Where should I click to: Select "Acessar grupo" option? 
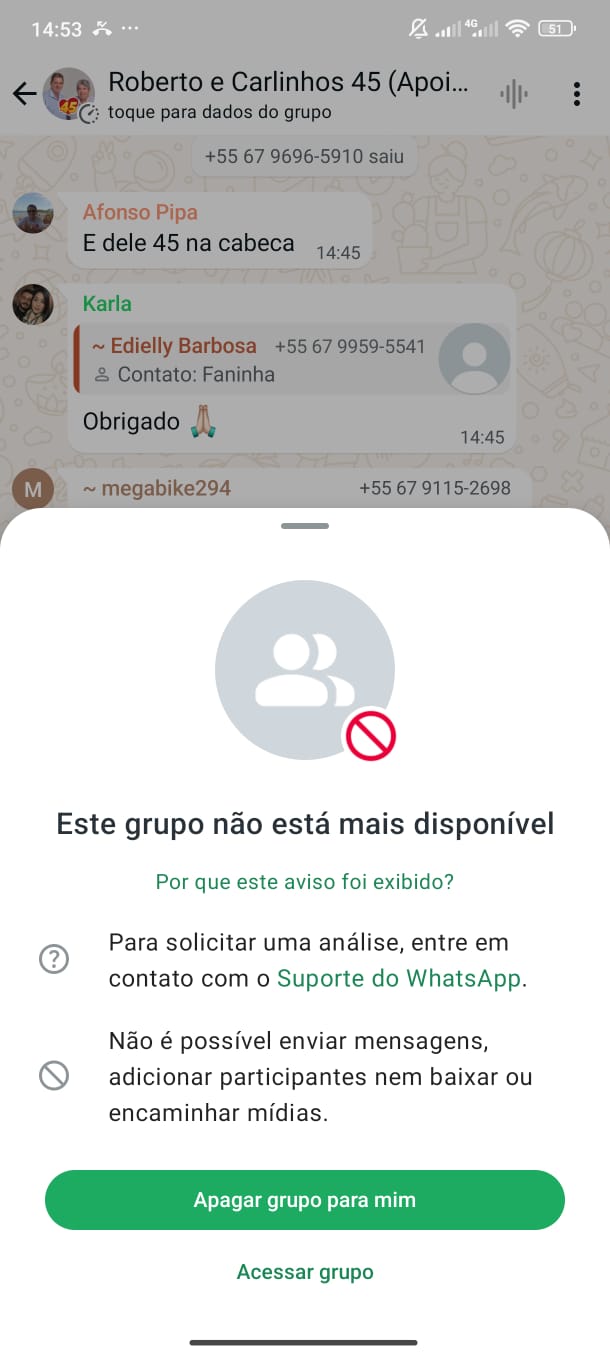point(305,1272)
